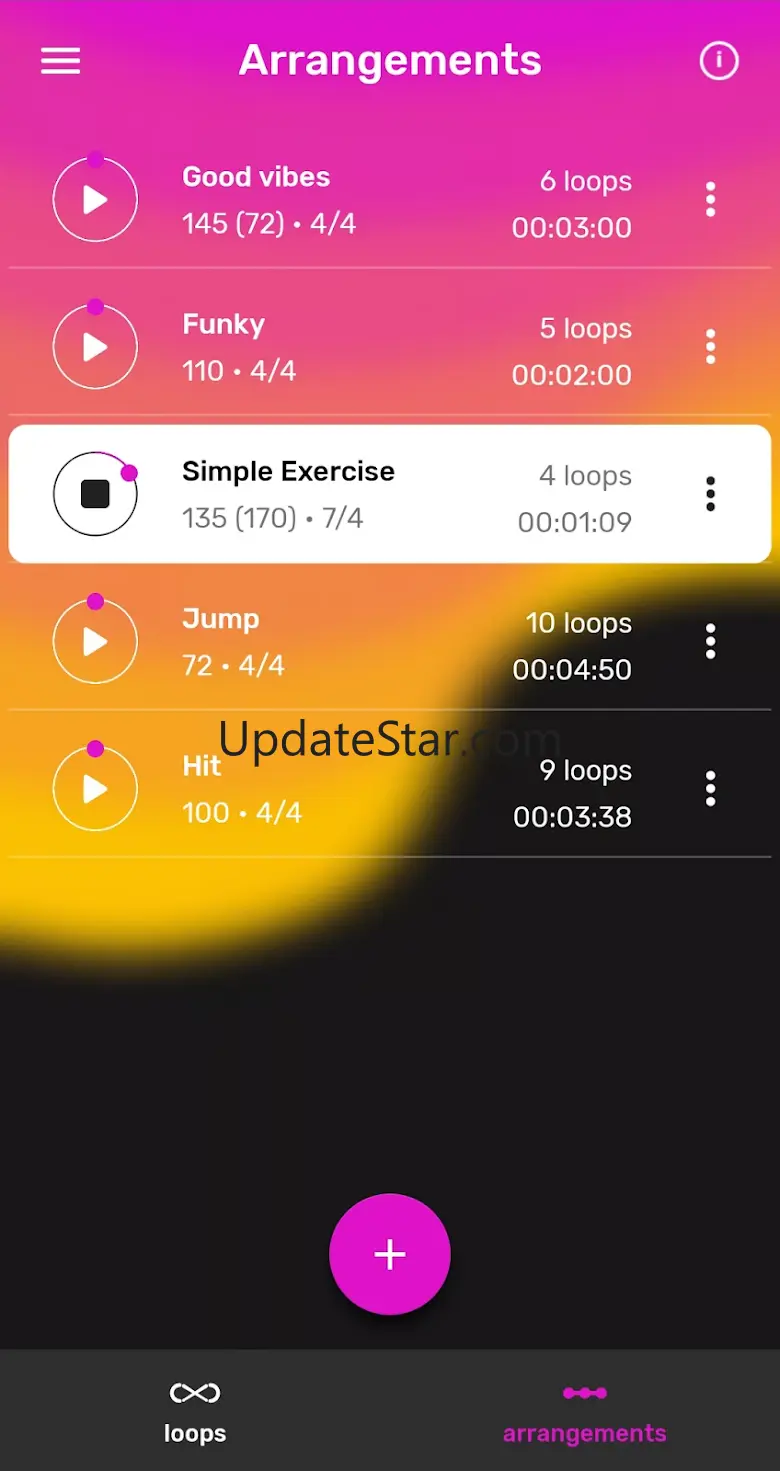Open the info icon in the header

718,61
